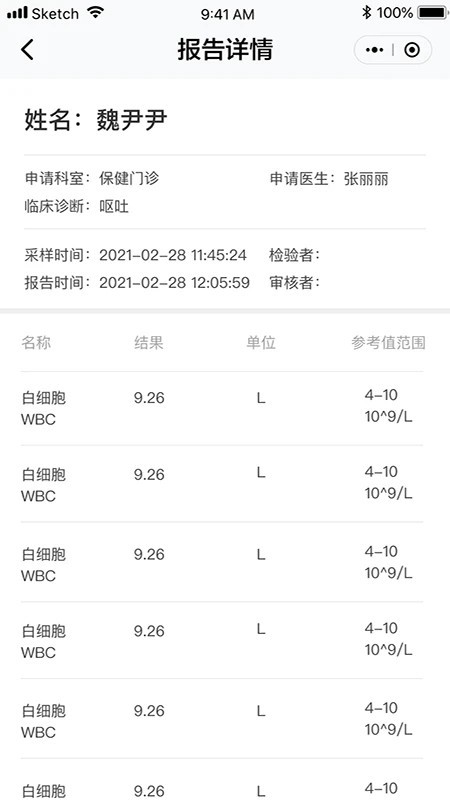
Task: Go back from the 报告详情 page
Action: pos(28,49)
